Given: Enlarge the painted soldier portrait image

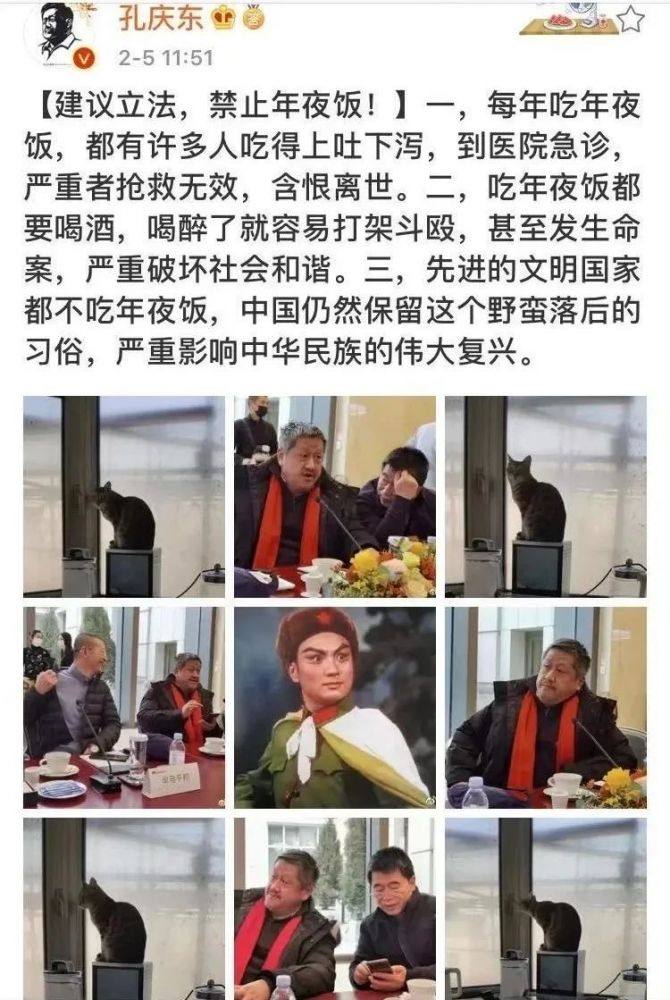Looking at the screenshot, I should tap(335, 707).
